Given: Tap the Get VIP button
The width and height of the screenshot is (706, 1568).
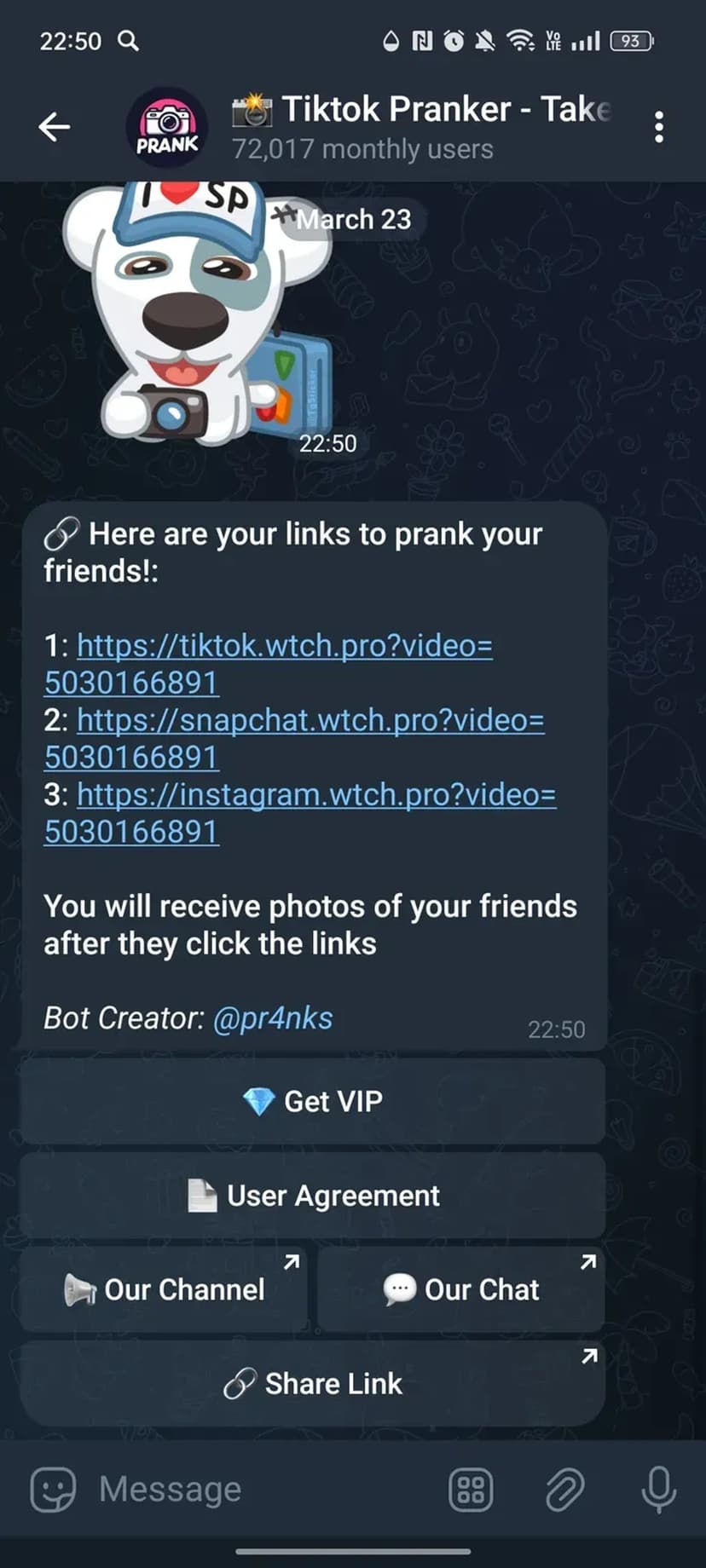Looking at the screenshot, I should (312, 1101).
